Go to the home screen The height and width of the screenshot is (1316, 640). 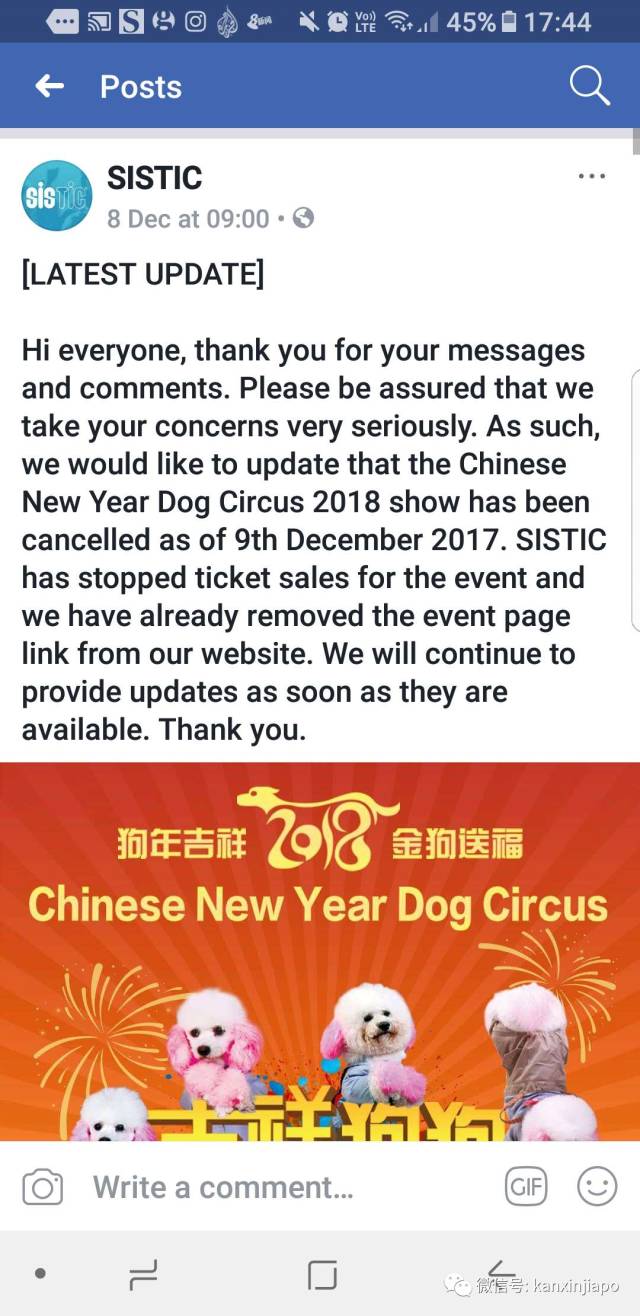point(322,1274)
